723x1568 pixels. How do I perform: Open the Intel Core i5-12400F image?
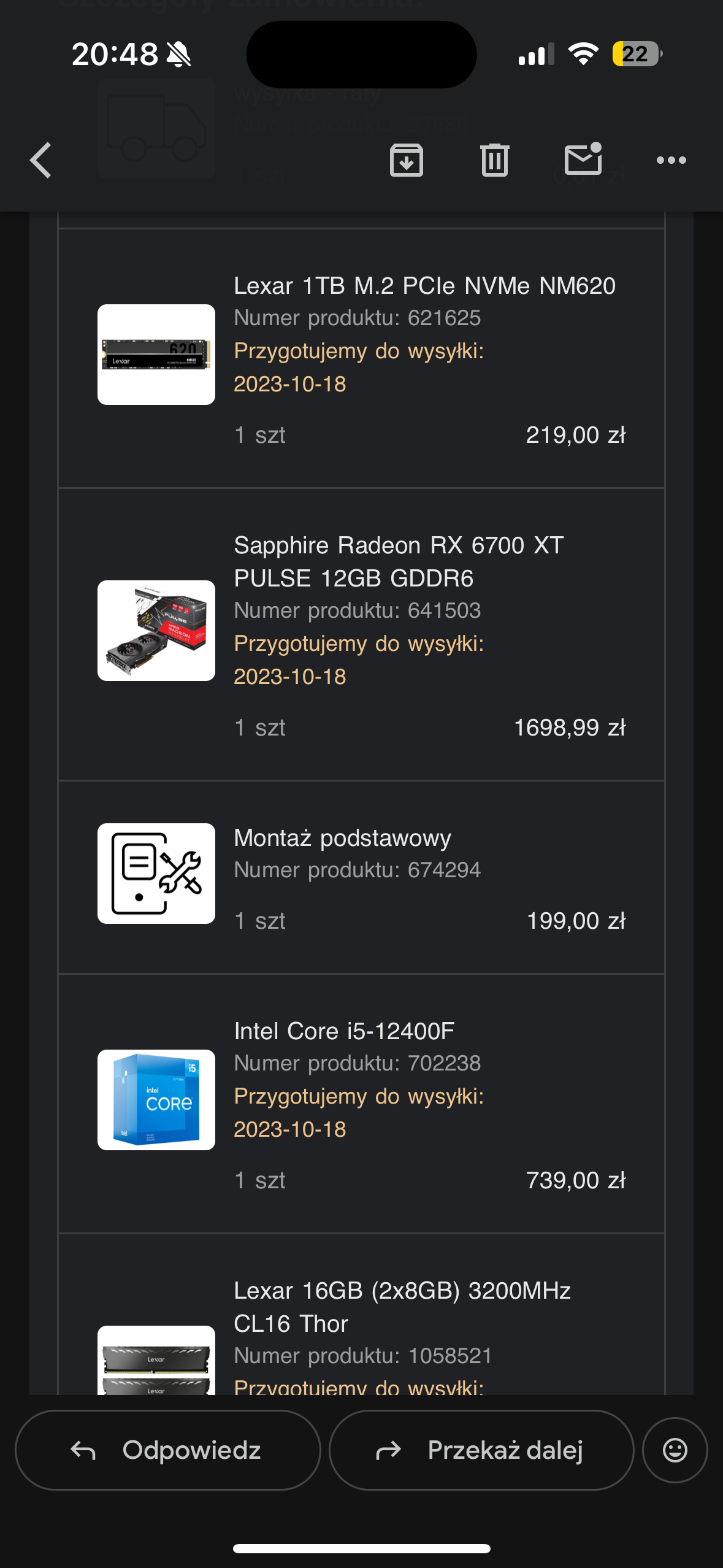click(156, 1100)
